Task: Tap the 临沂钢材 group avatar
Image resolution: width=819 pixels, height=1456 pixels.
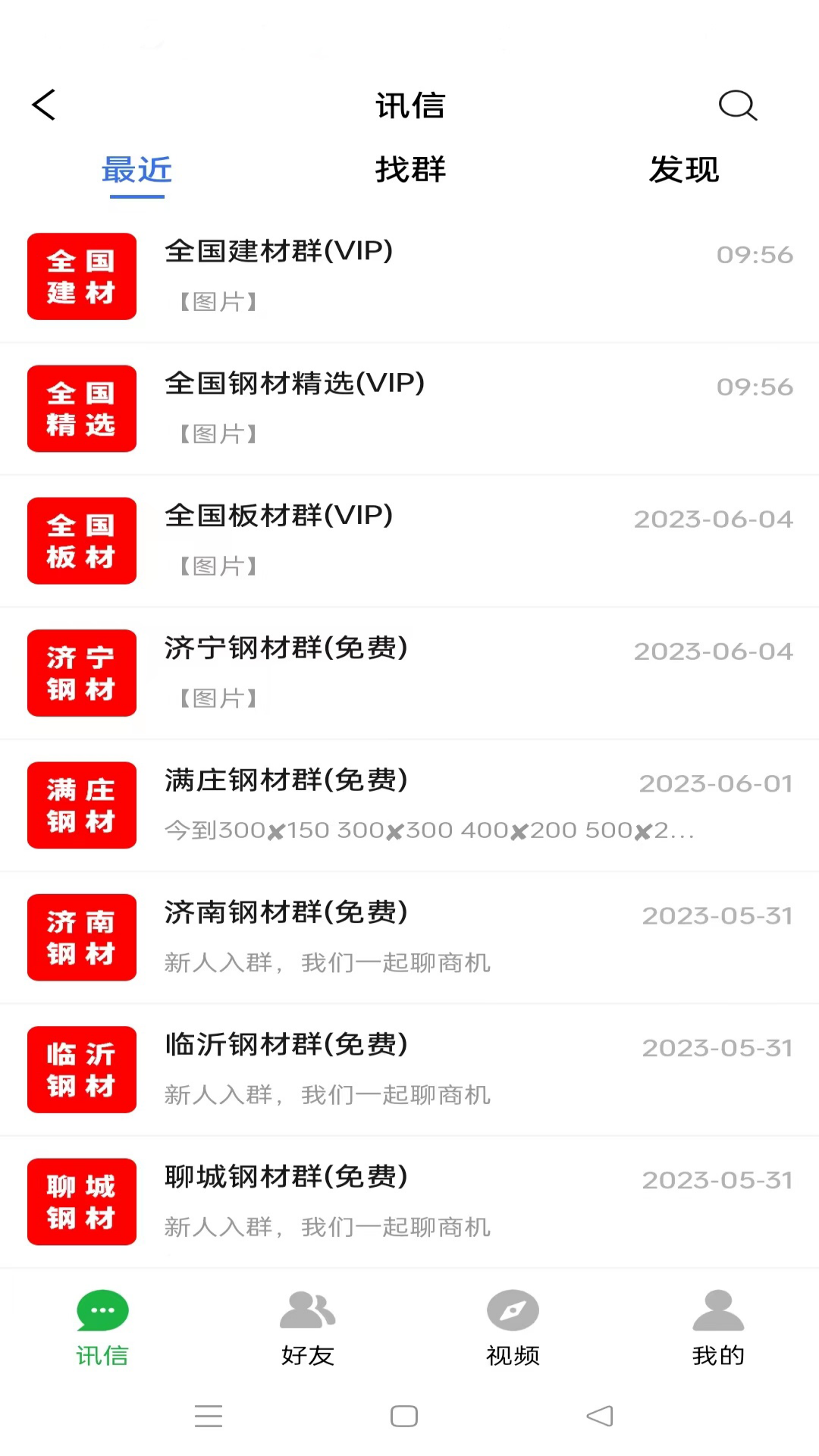Action: tap(81, 1069)
